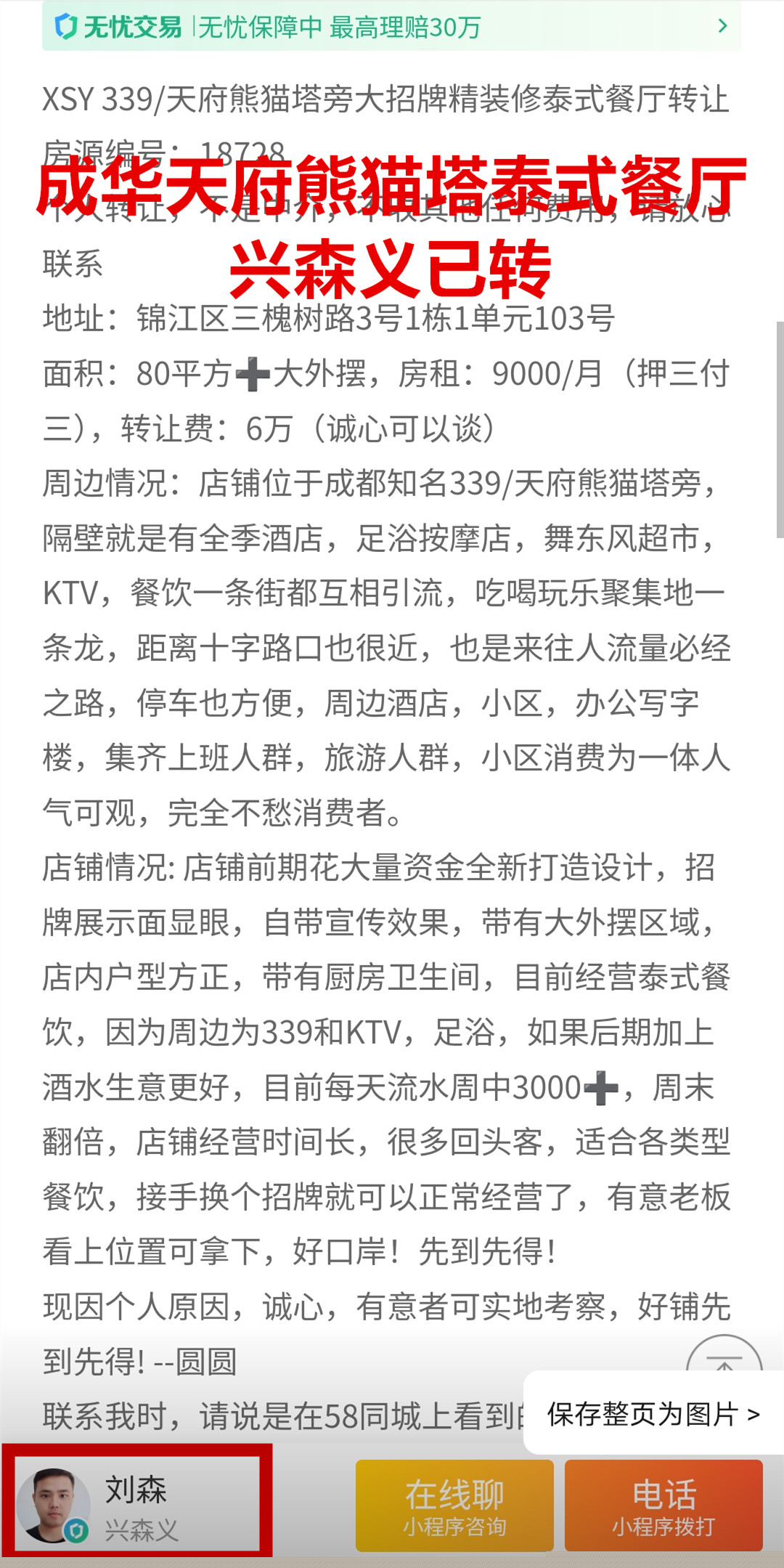
Task: Start an online chat via 在线聊
Action: click(x=454, y=1506)
